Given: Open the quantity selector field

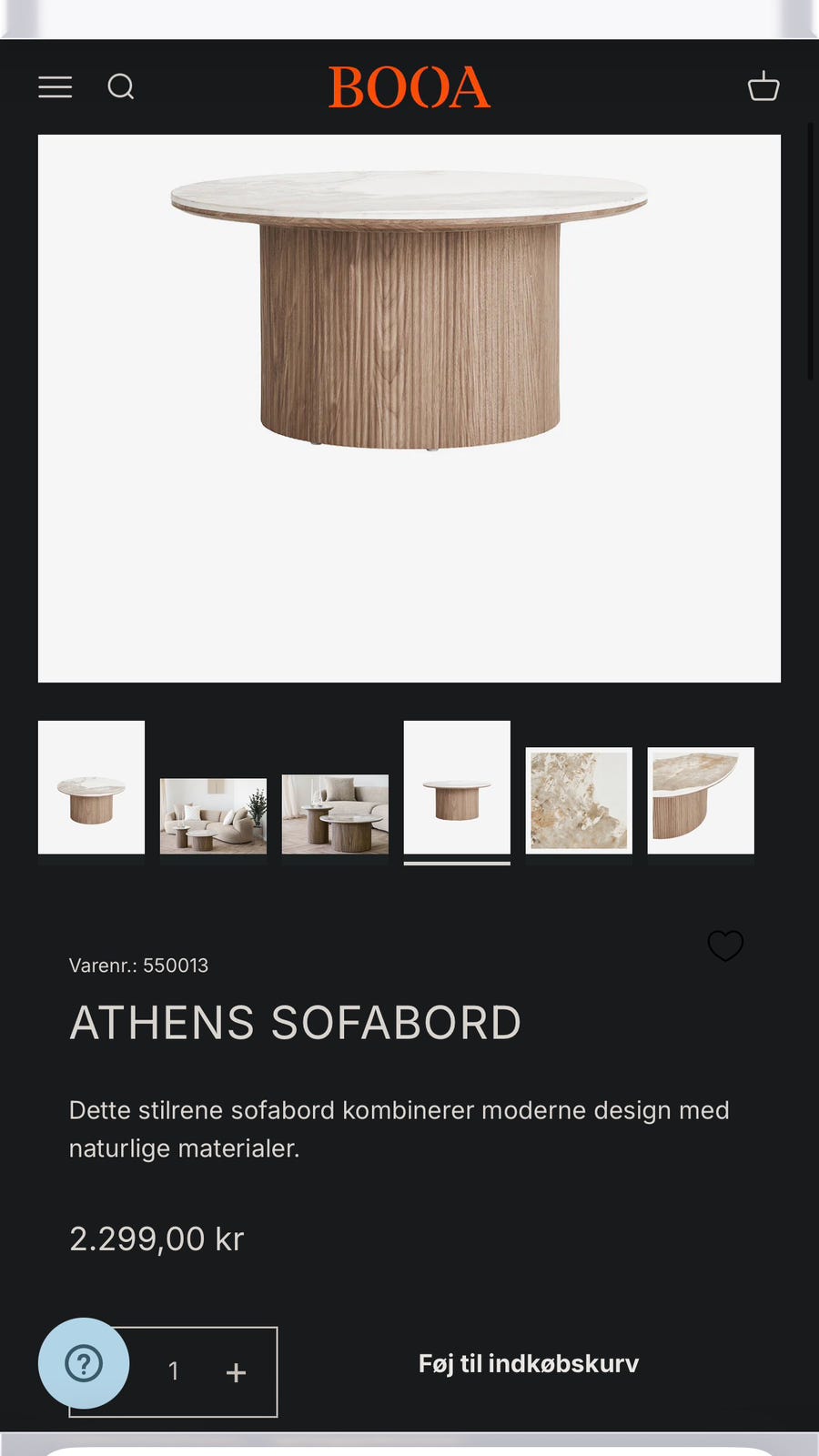Looking at the screenshot, I should pyautogui.click(x=173, y=1371).
